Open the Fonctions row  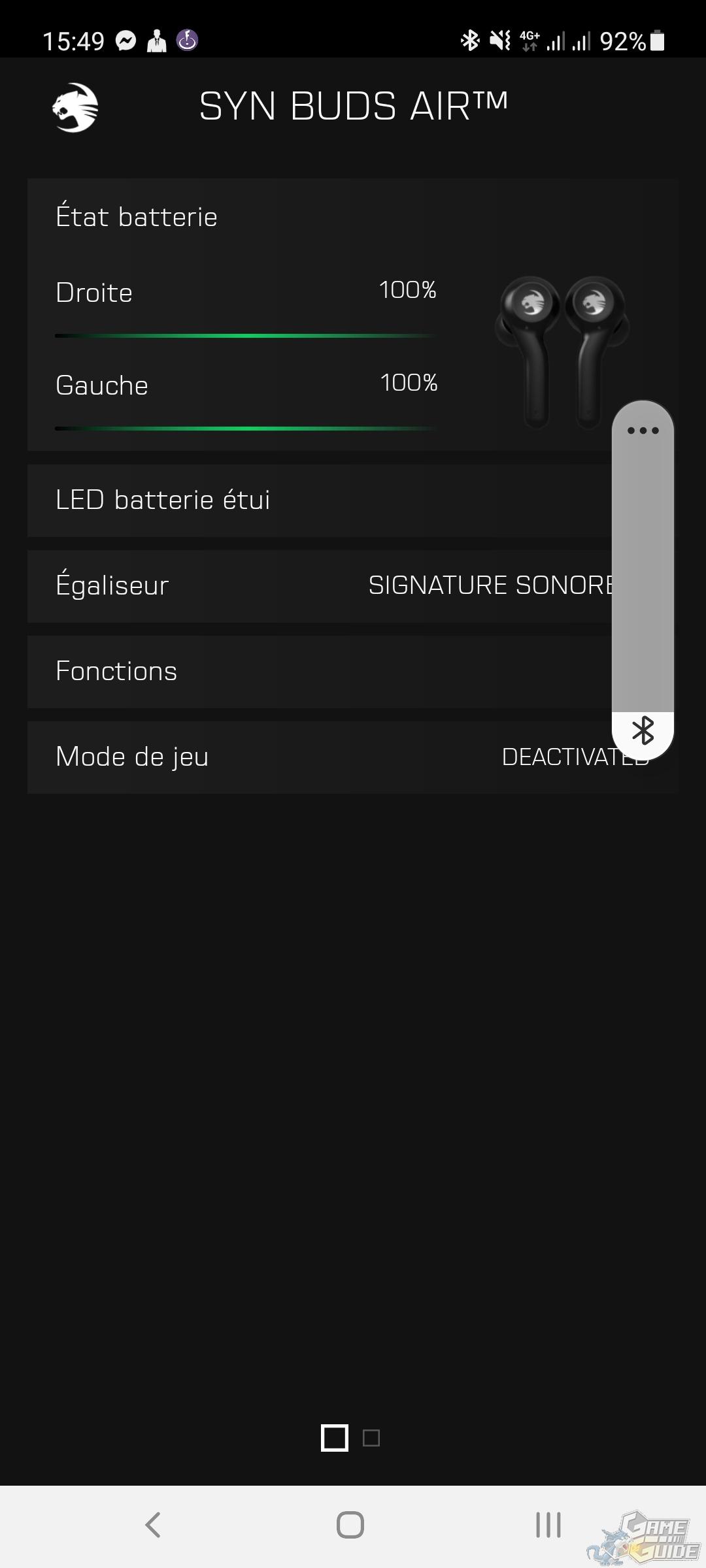[353, 672]
